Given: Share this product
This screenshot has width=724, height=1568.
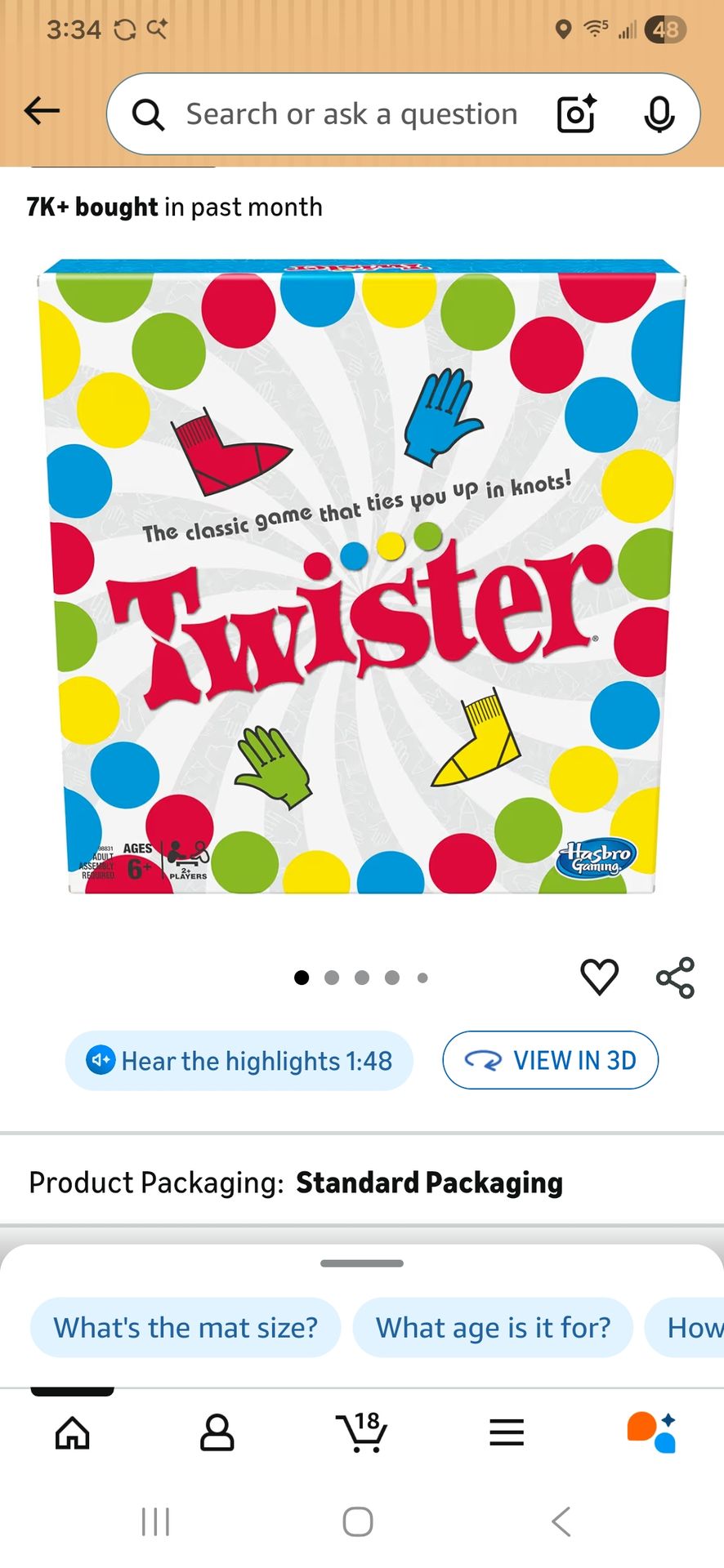Looking at the screenshot, I should pyautogui.click(x=675, y=978).
